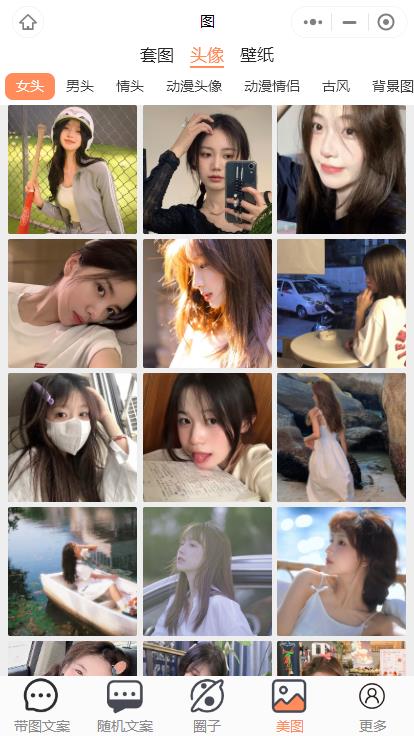Viewport: 414px width, 736px height.
Task: Select the 动漫头像 category chip
Action: click(194, 86)
